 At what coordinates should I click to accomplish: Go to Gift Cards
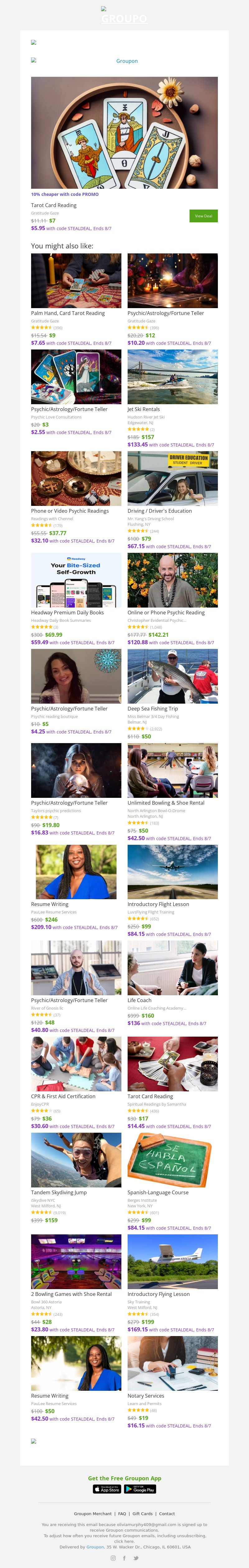[143, 1514]
